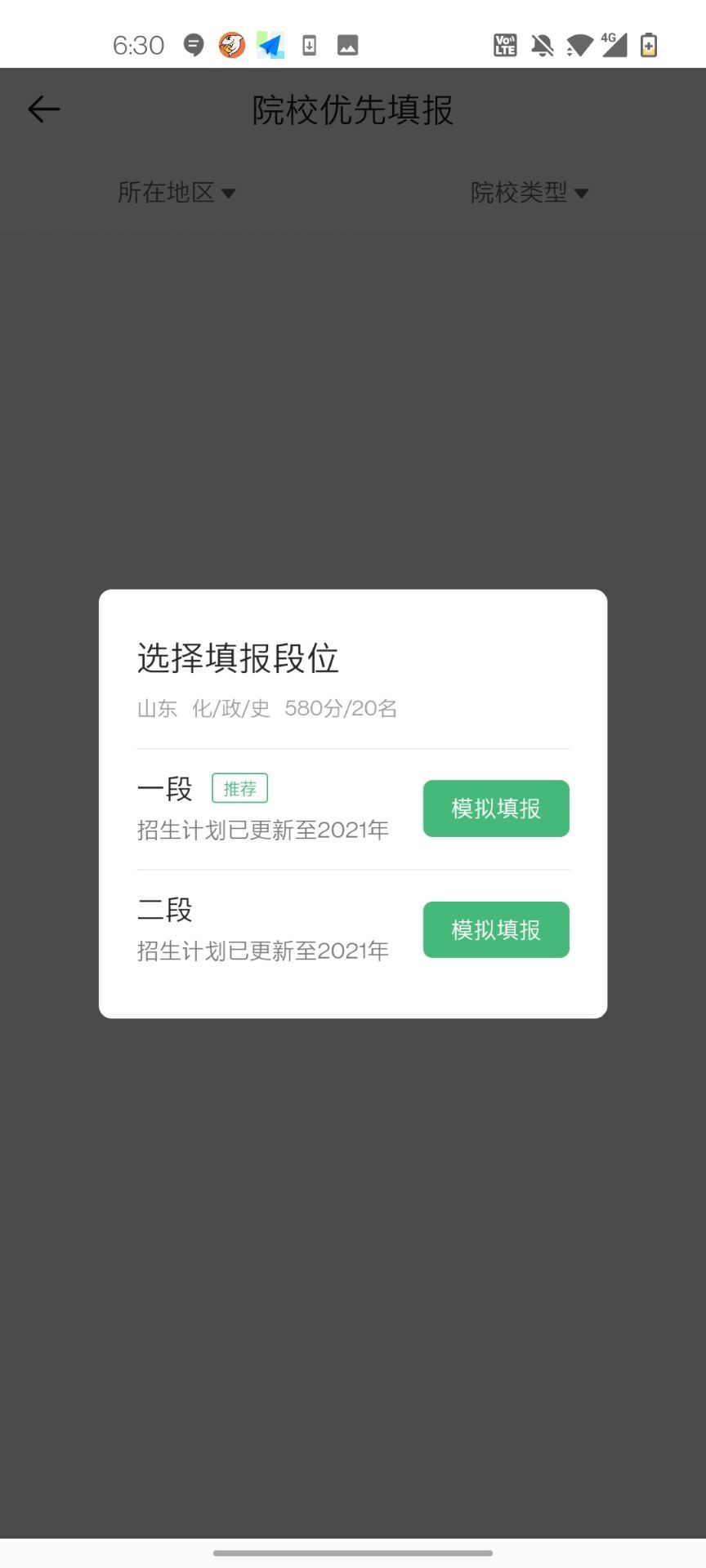The image size is (706, 1568).
Task: Expand the 所在地区 dropdown
Action: (176, 193)
